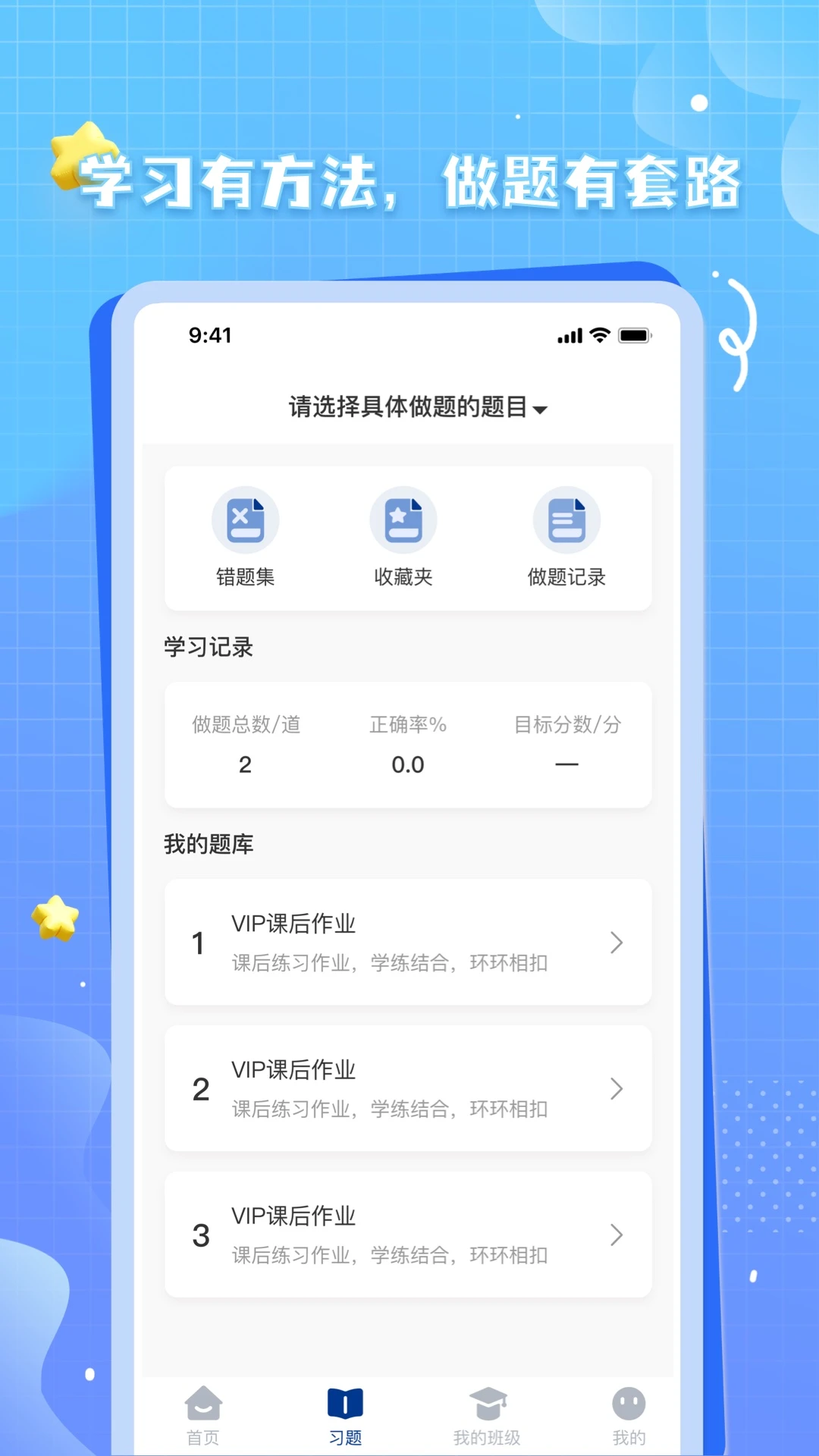Open the first VIP课后作业 entry
Screen dimensions: 819x1456
pos(408,943)
